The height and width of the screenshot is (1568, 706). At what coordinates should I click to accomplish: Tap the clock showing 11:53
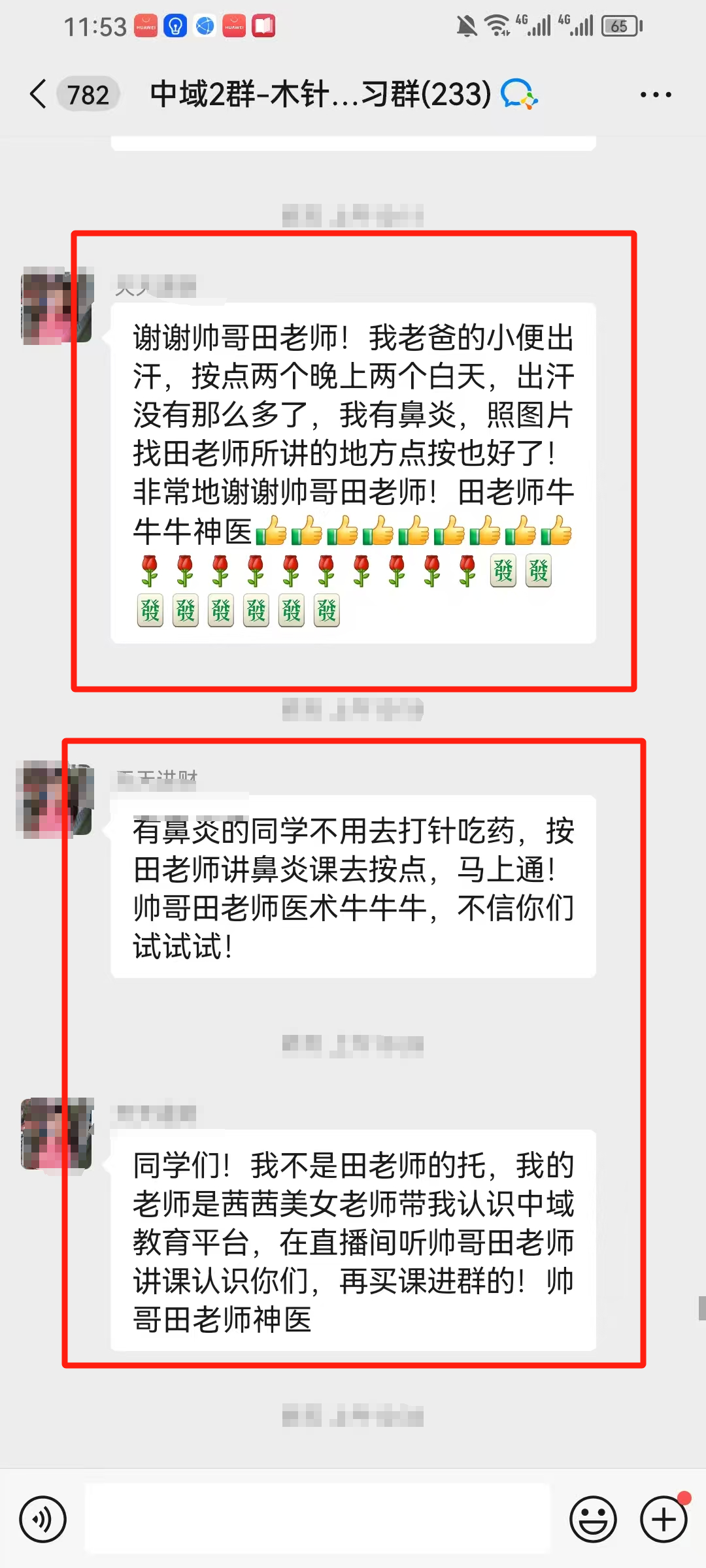pyautogui.click(x=95, y=27)
